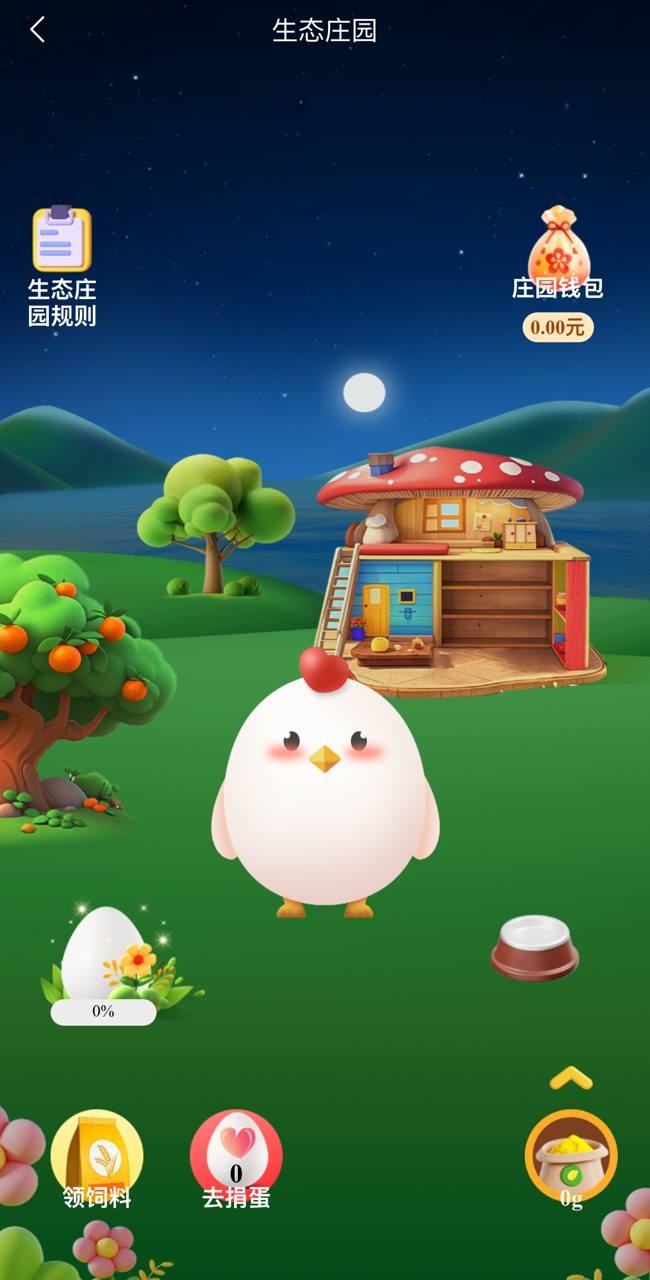
Task: Tap the 0g feed bag to feed the chicken
Action: (571, 1157)
